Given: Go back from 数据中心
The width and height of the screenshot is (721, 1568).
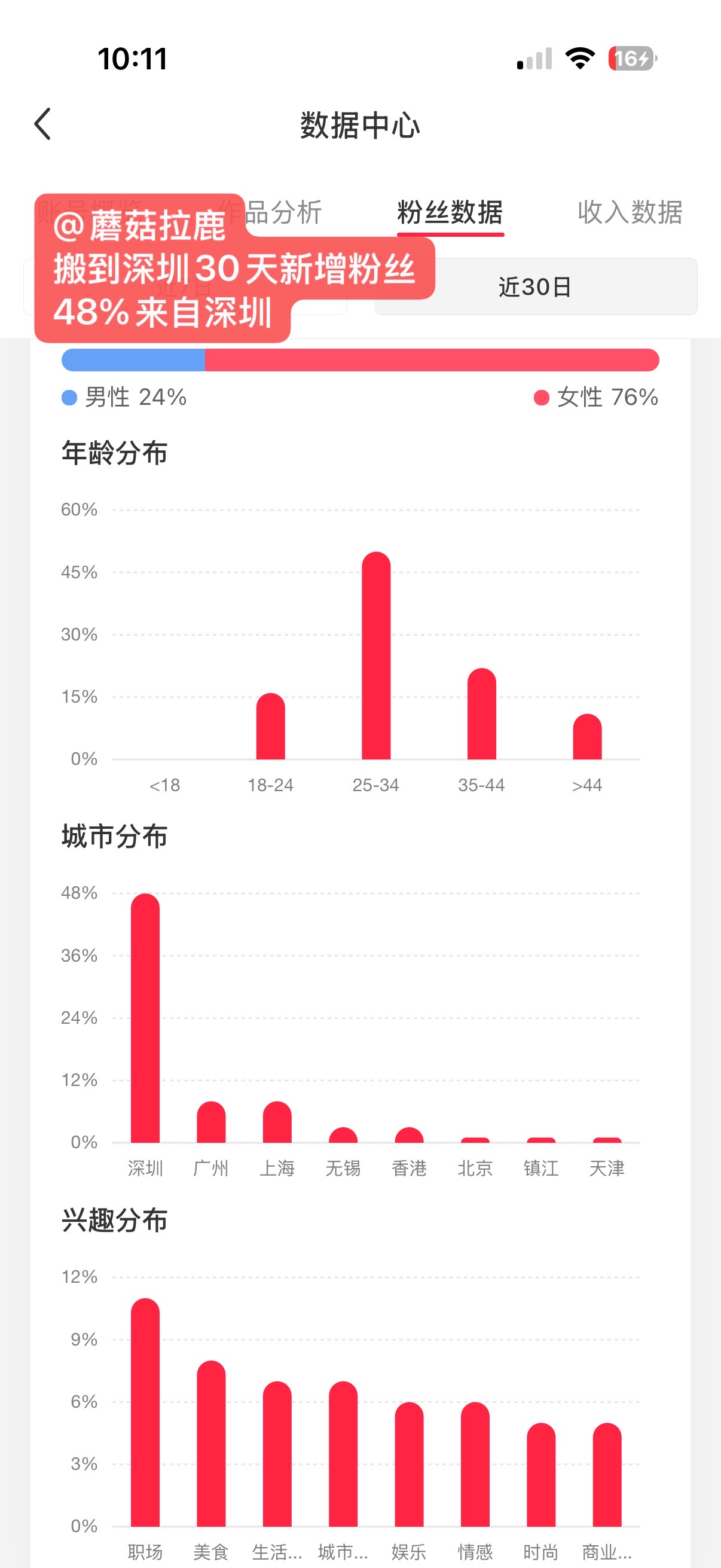Looking at the screenshot, I should click(42, 125).
